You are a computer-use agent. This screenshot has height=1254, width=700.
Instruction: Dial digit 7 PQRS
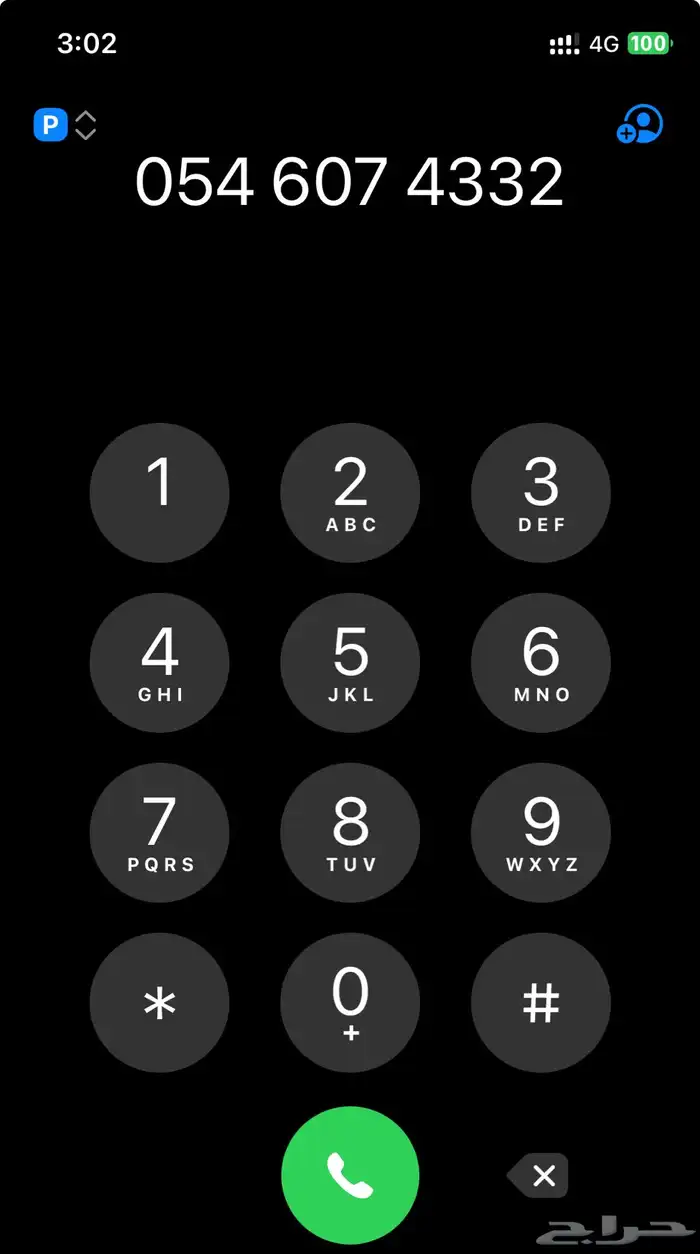point(160,833)
